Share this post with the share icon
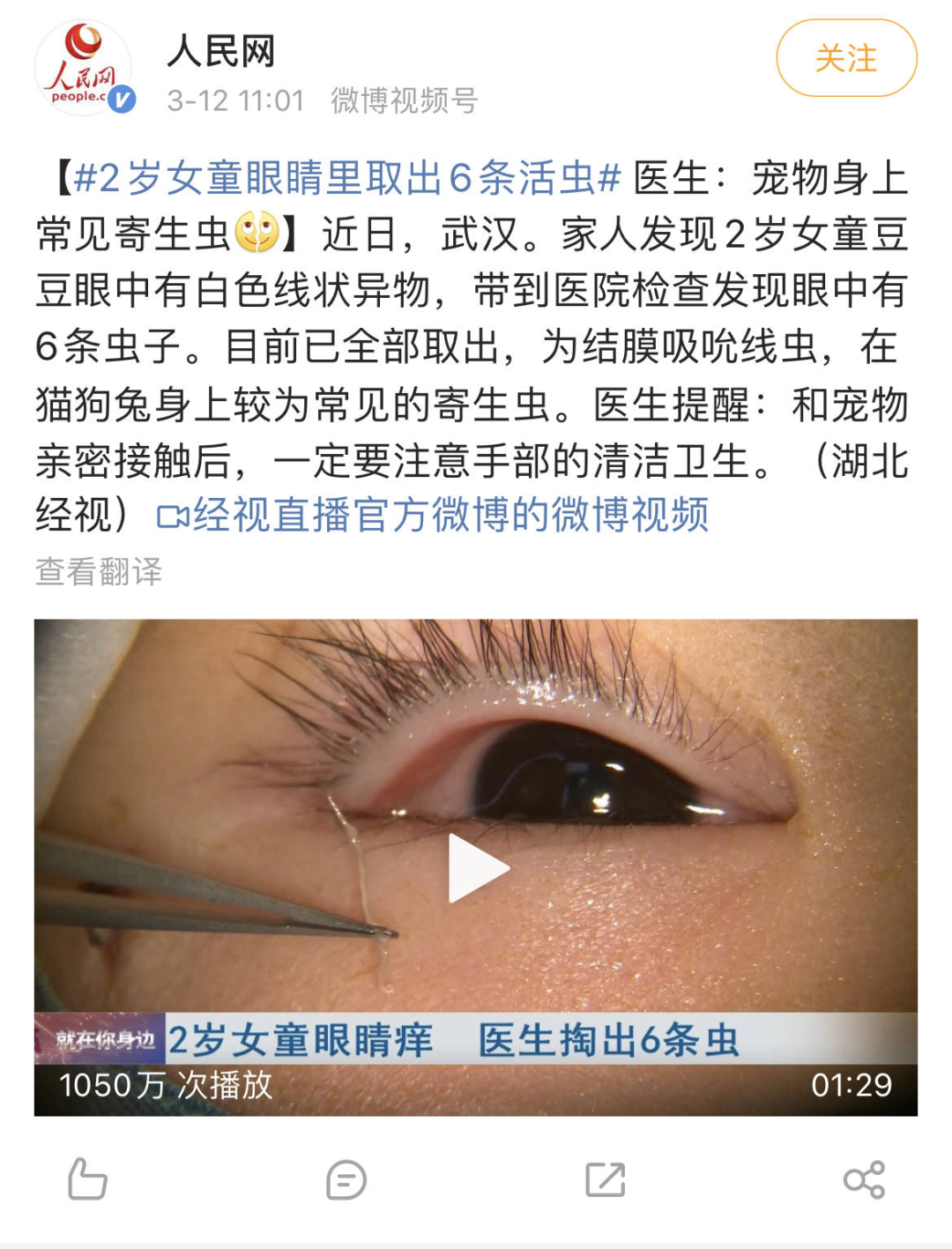 [864, 1179]
